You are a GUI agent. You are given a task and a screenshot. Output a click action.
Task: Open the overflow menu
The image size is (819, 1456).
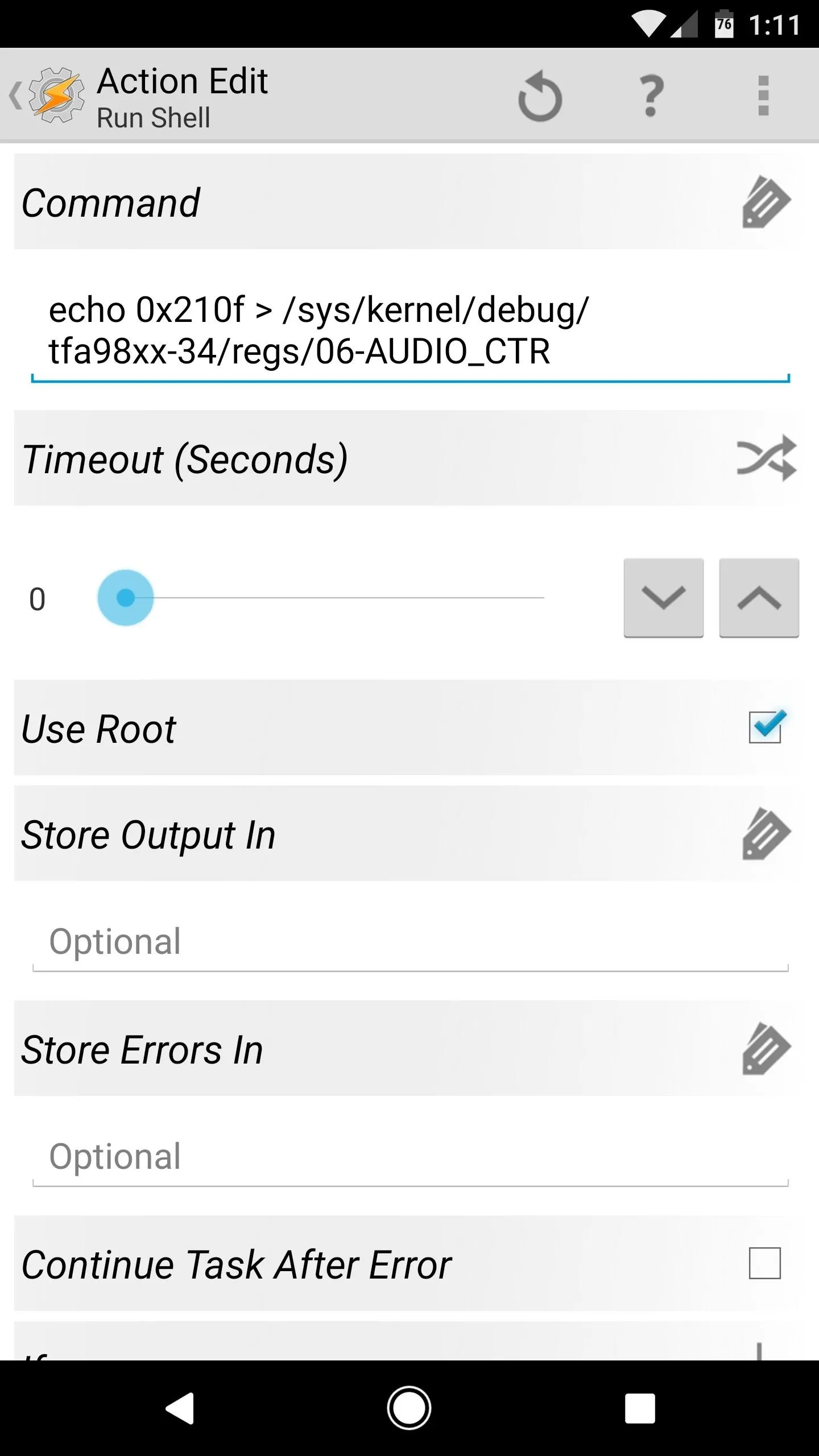click(x=763, y=96)
